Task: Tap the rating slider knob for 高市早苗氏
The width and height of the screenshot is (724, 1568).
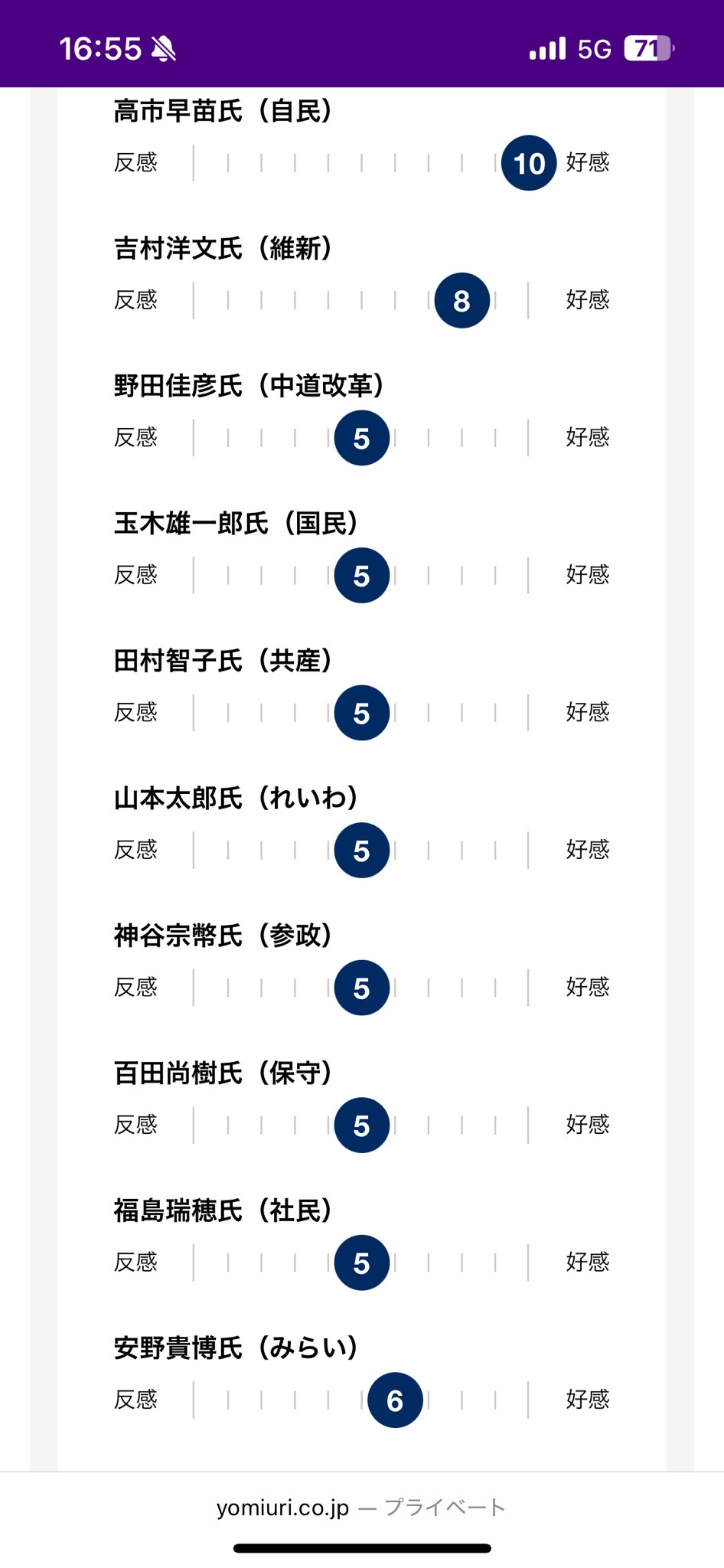Action: pyautogui.click(x=529, y=163)
